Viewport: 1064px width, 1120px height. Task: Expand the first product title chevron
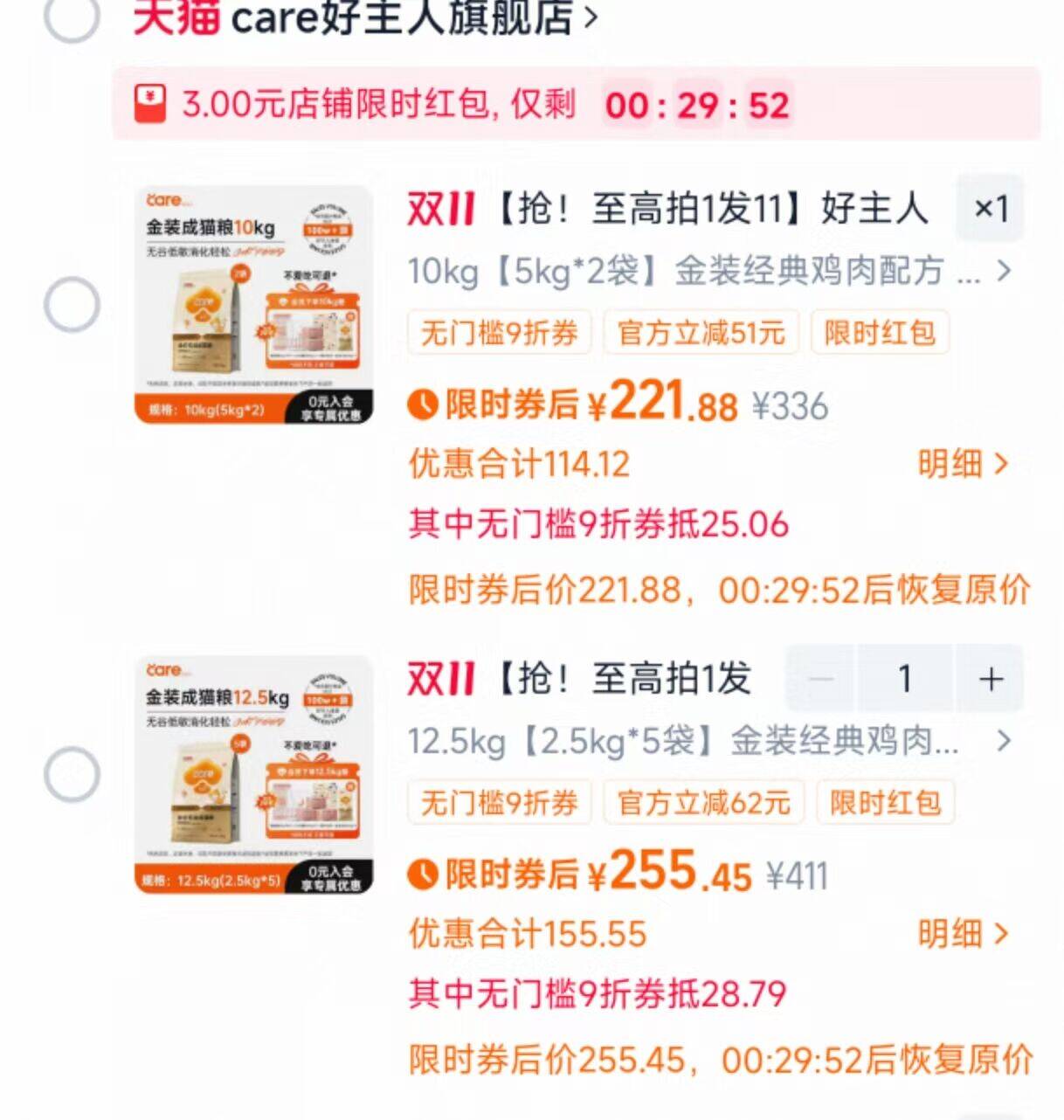1003,274
